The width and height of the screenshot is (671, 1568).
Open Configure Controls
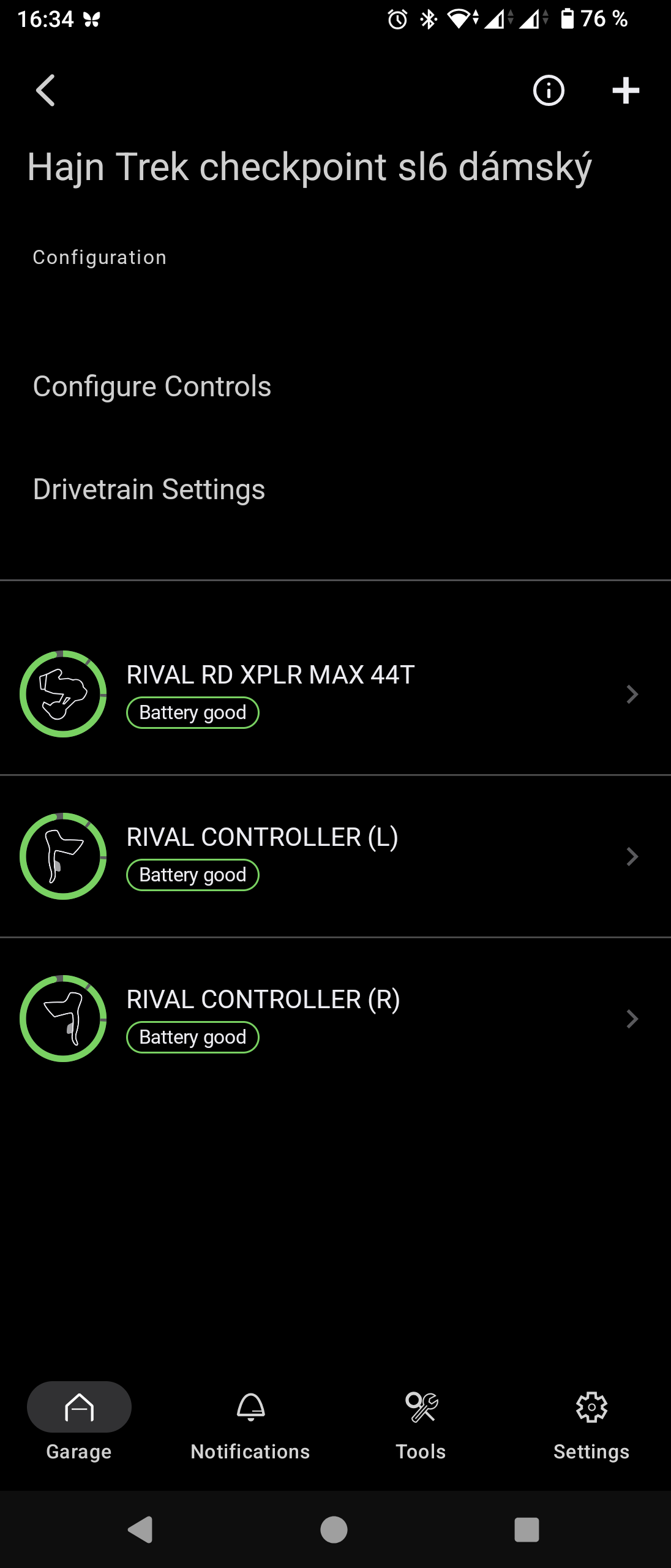(152, 386)
